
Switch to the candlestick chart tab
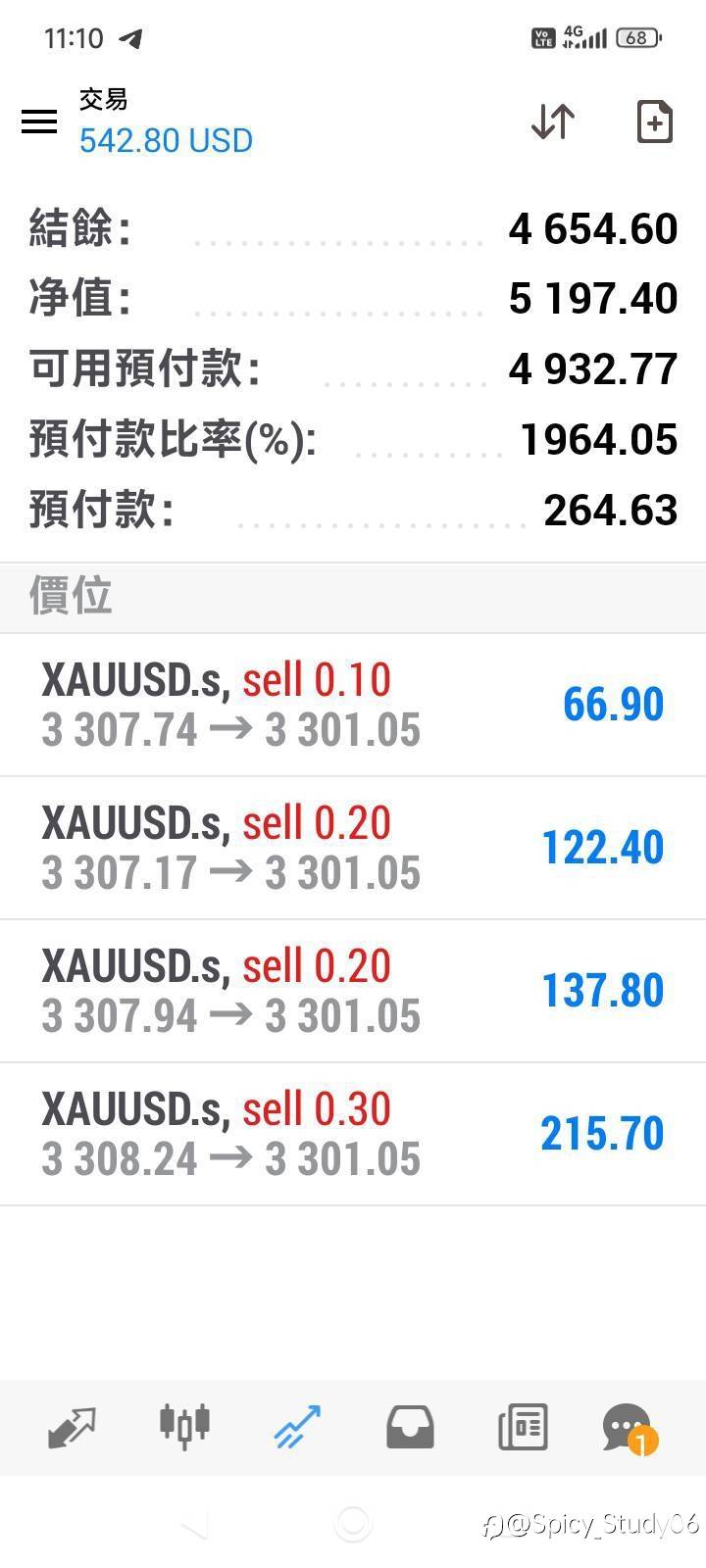pyautogui.click(x=184, y=1427)
